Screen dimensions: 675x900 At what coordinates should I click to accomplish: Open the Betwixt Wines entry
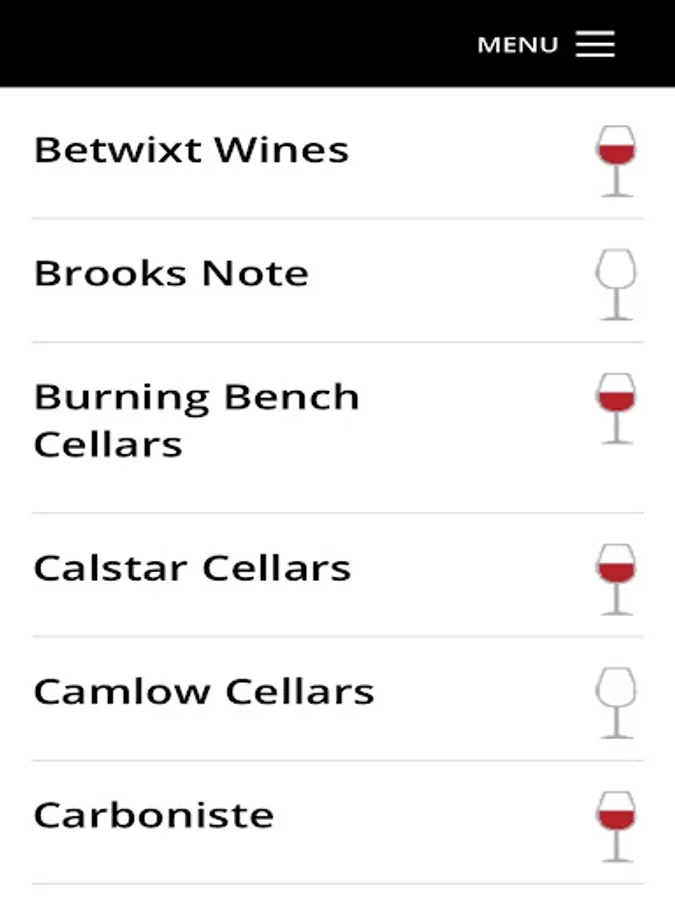tap(191, 151)
